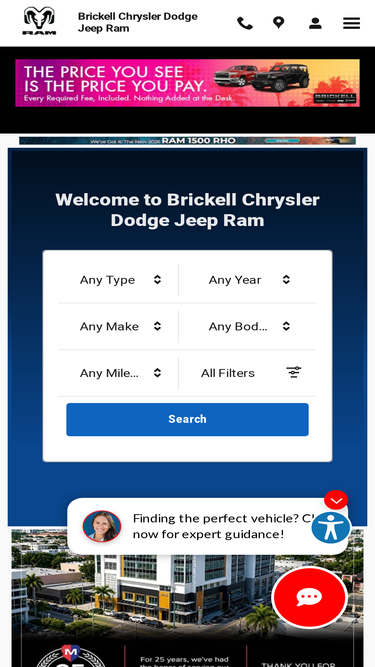The height and width of the screenshot is (667, 375).
Task: Open the location pin for directions
Action: coord(278,23)
